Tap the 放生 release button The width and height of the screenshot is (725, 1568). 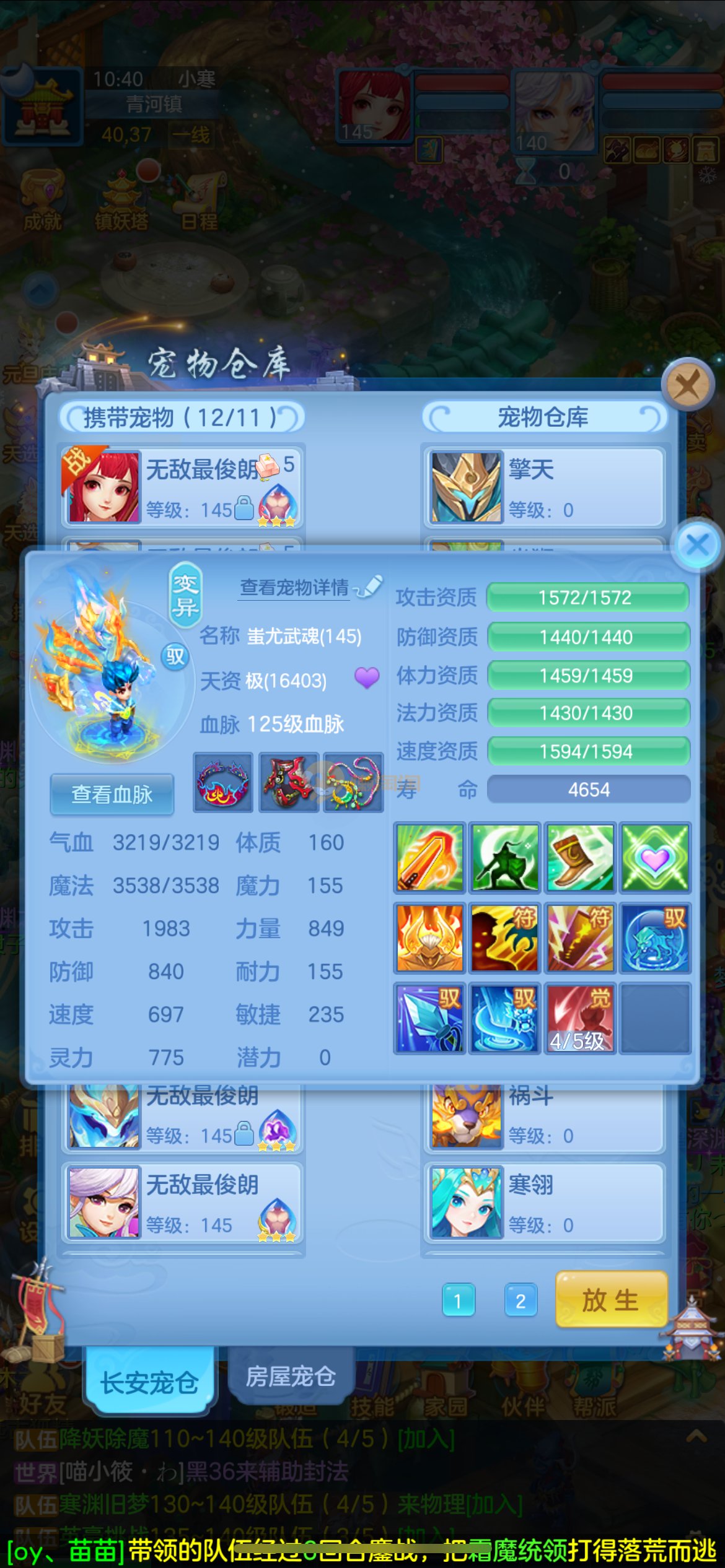(611, 1300)
